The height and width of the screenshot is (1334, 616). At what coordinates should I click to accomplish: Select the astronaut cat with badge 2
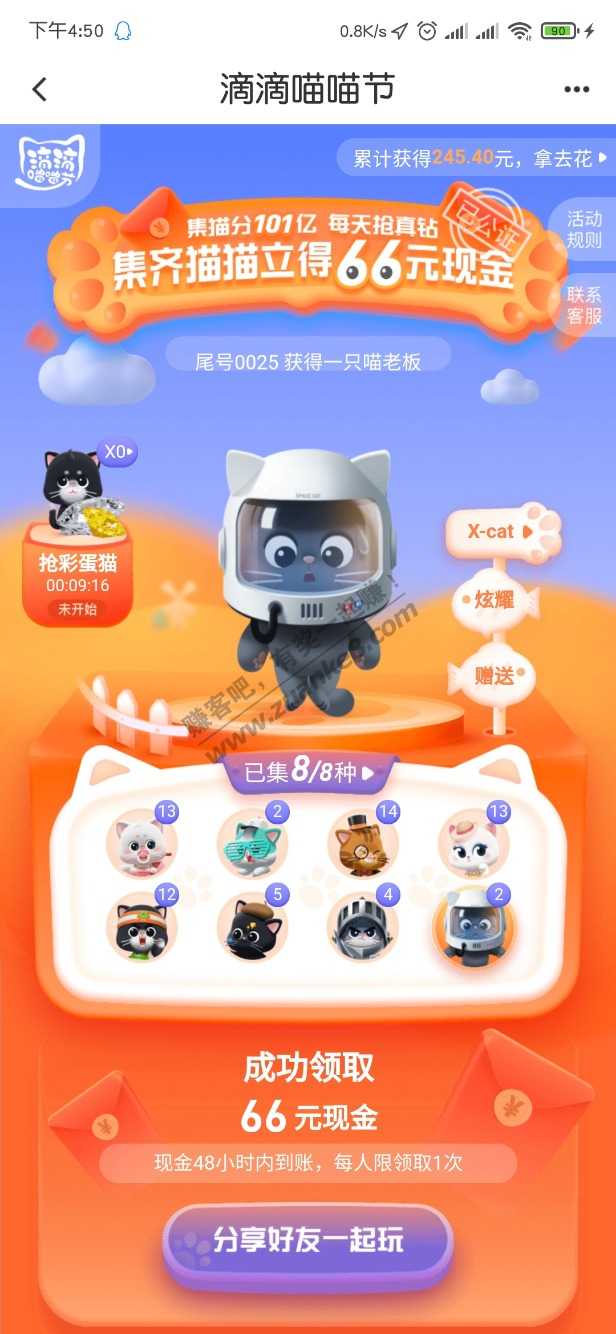(473, 928)
